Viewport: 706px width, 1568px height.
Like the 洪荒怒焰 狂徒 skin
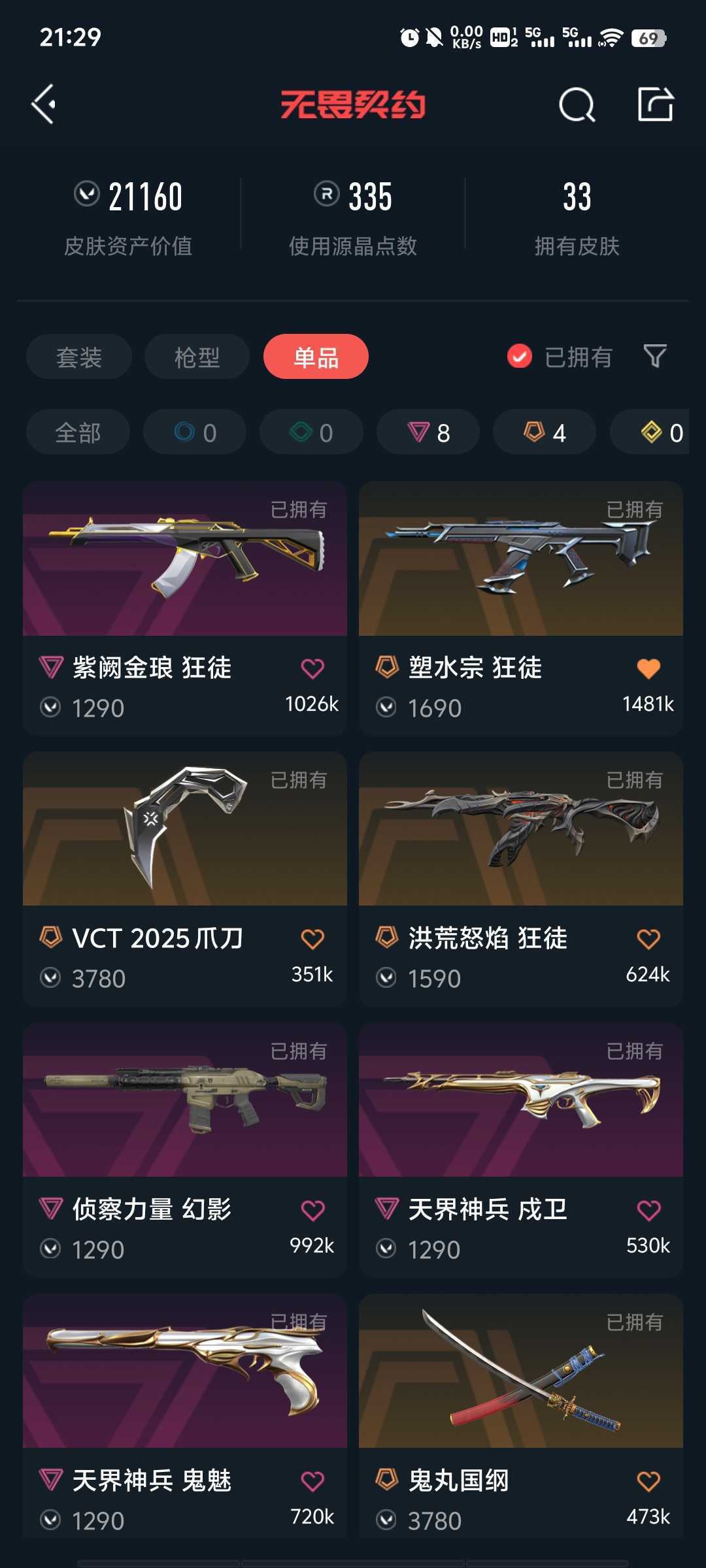tap(648, 939)
